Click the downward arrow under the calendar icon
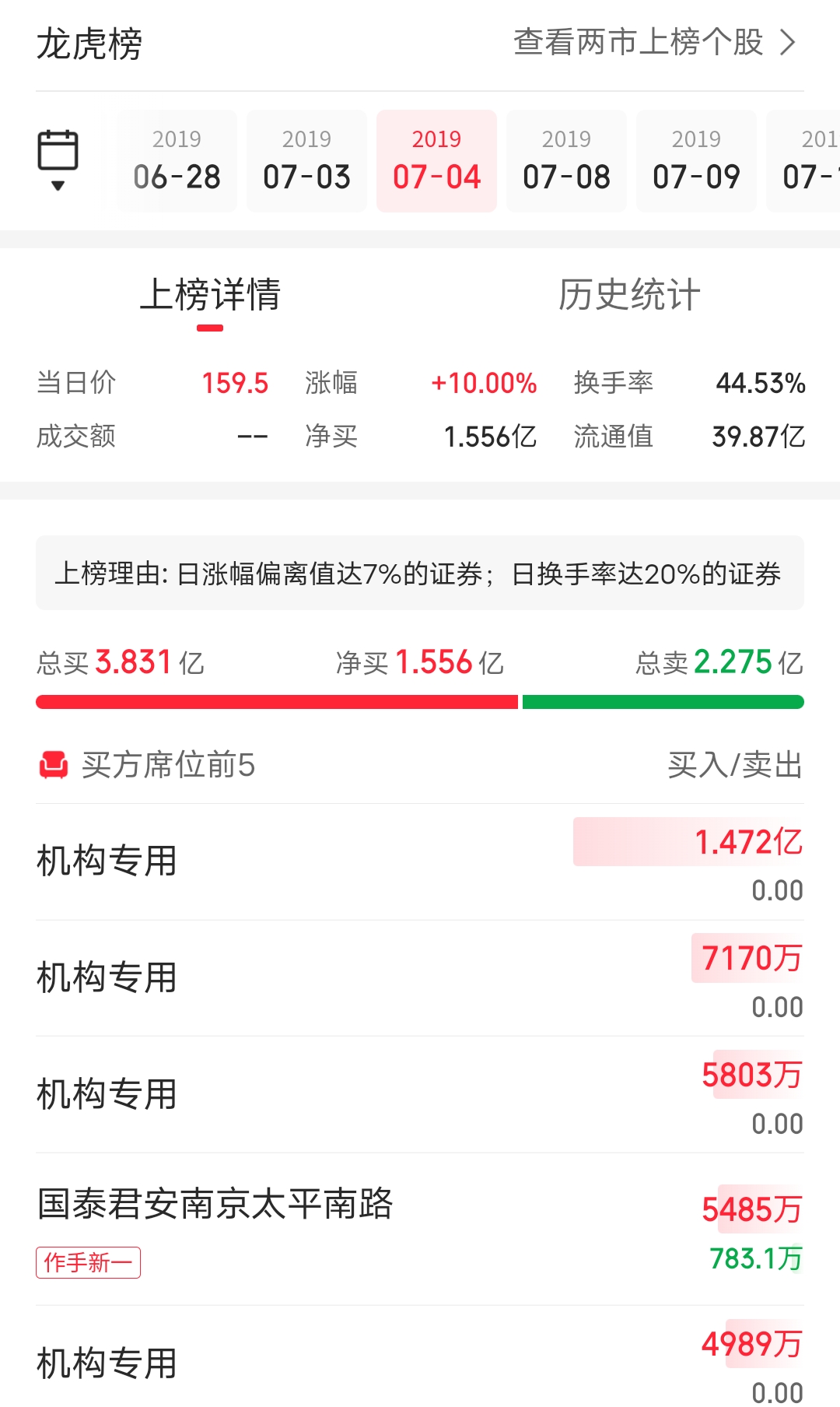Screen dimensions: 840x1407 pyautogui.click(x=58, y=187)
